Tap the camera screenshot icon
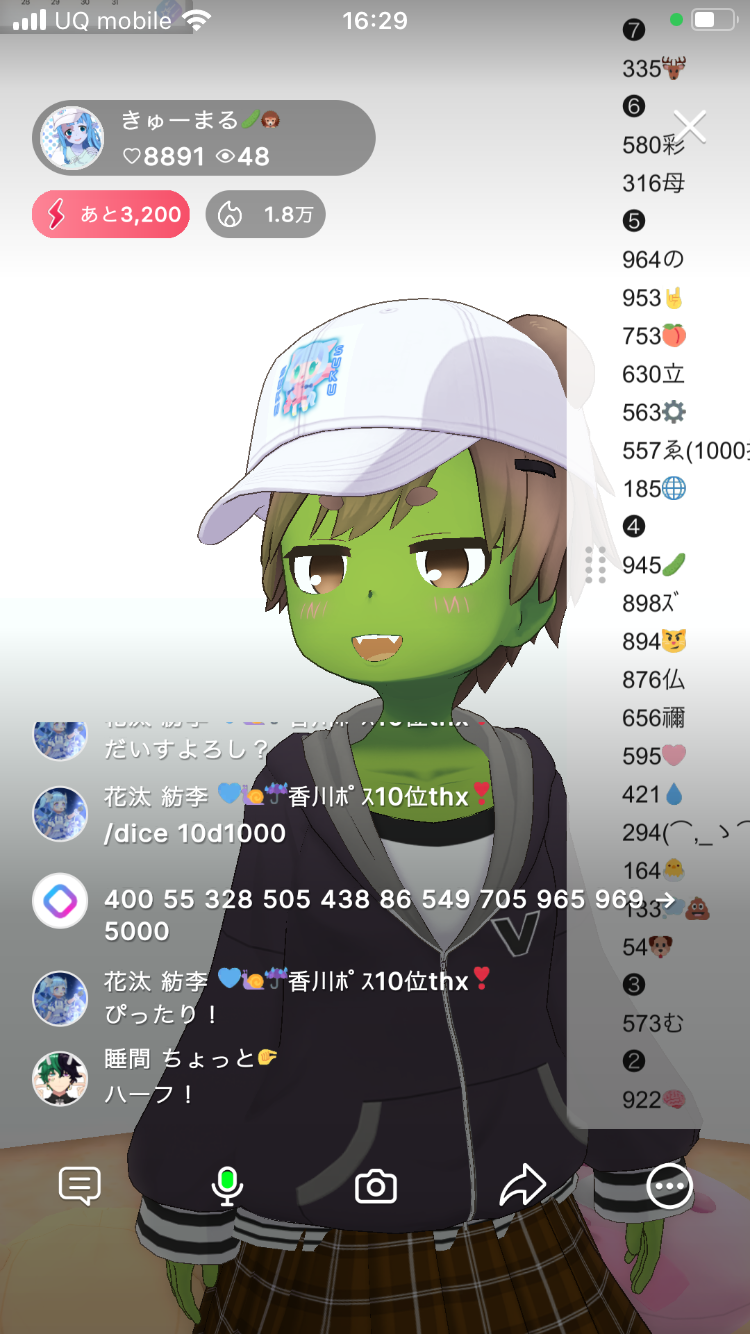 (x=376, y=1187)
